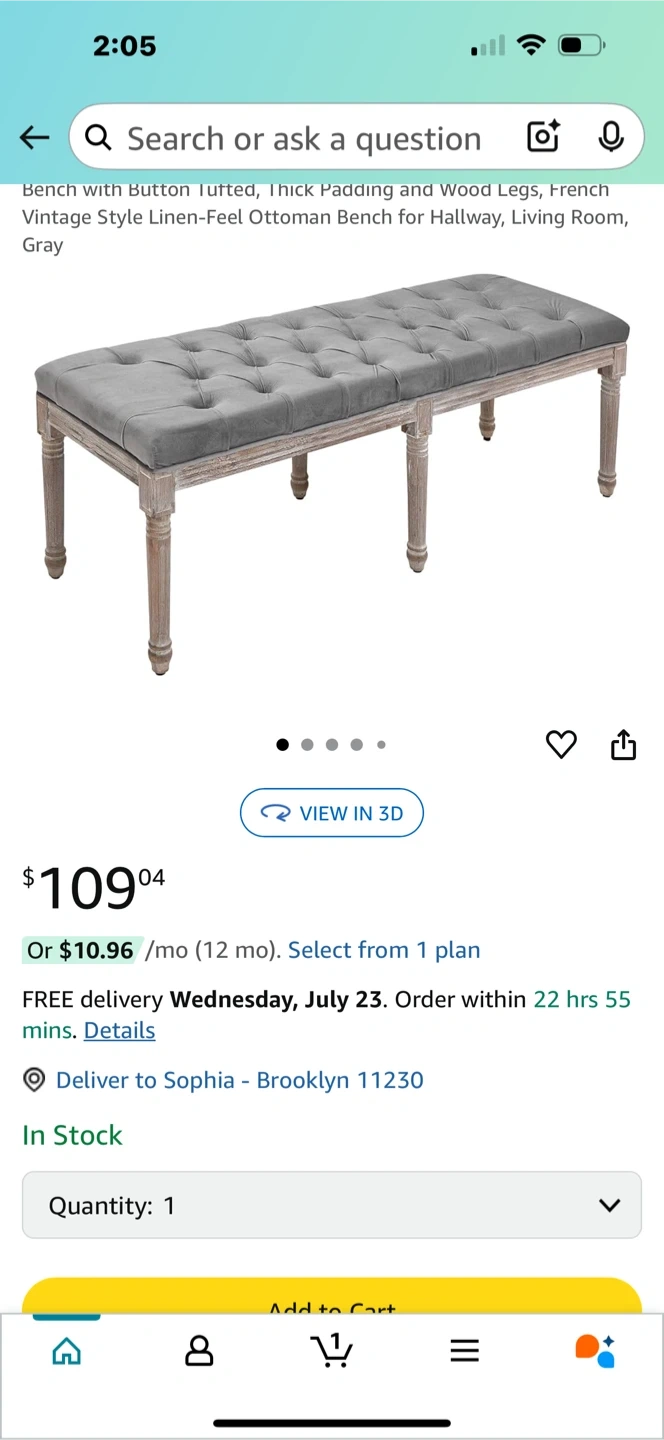Expand the Quantity dropdown
Viewport: 664px width, 1440px height.
click(332, 1205)
